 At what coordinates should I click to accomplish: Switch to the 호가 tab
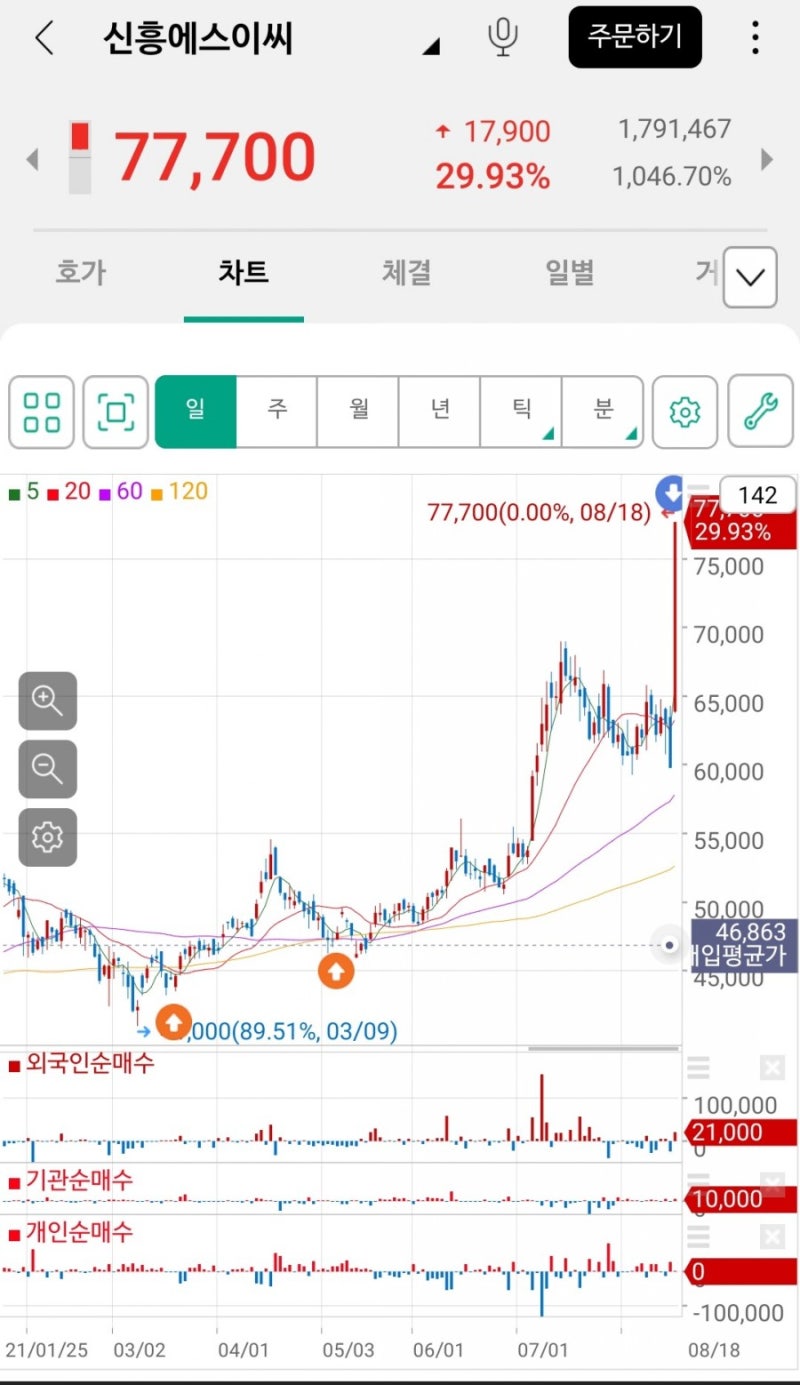coord(80,272)
